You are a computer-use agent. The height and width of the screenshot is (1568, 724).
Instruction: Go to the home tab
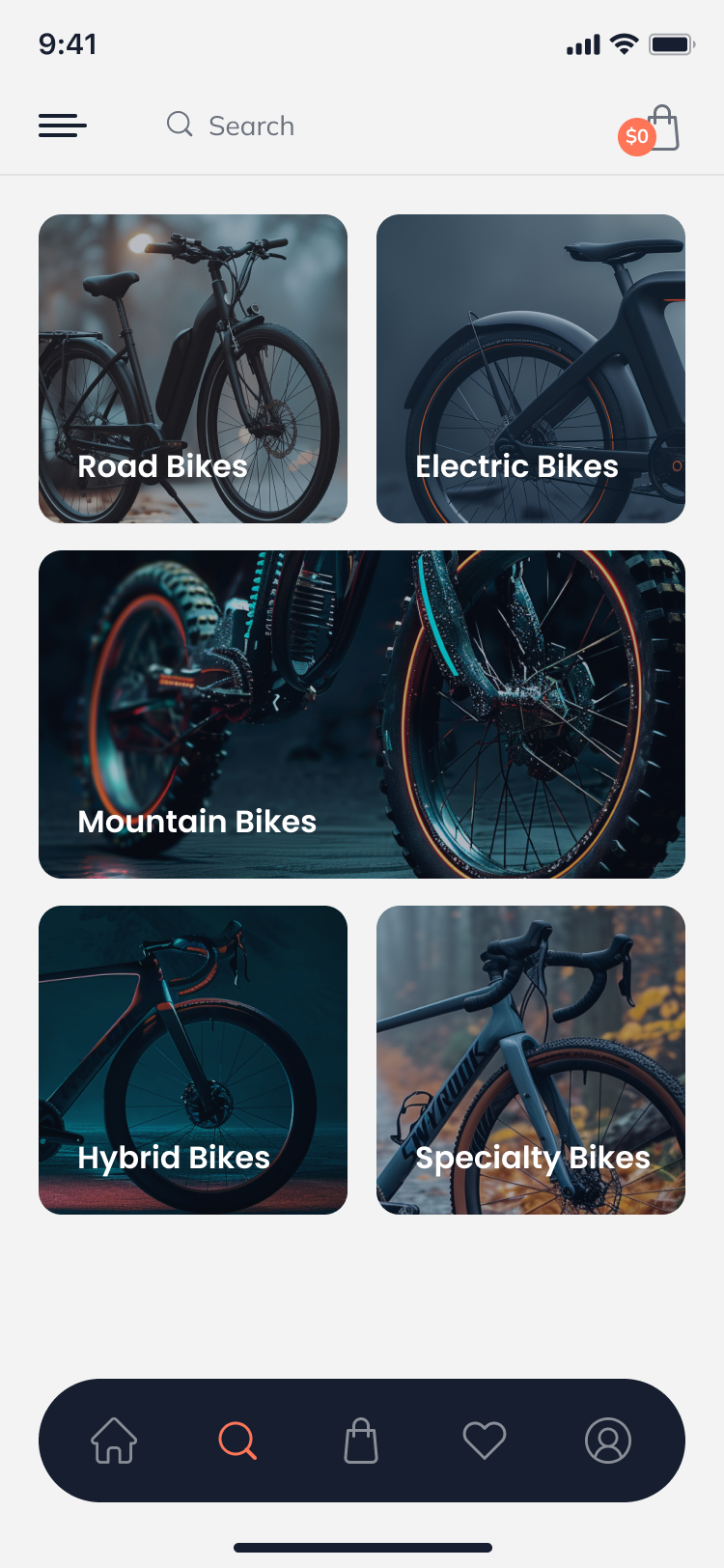[114, 1441]
